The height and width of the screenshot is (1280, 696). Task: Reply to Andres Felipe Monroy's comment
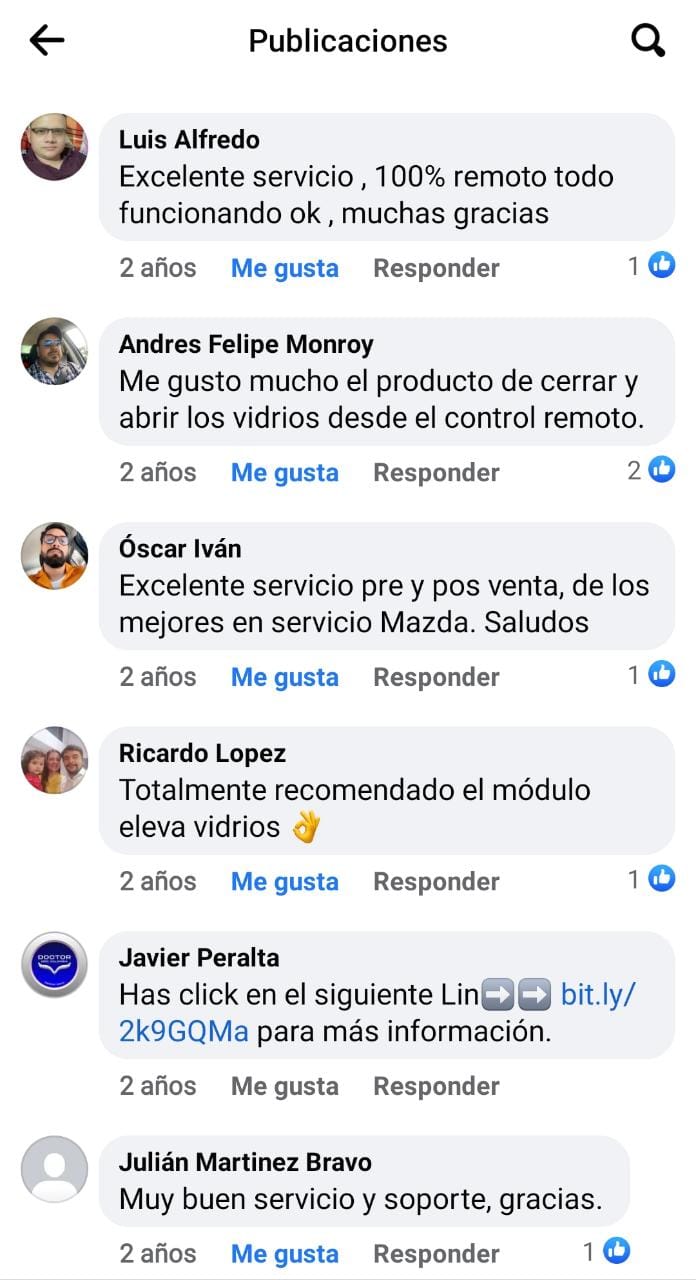[x=436, y=472]
